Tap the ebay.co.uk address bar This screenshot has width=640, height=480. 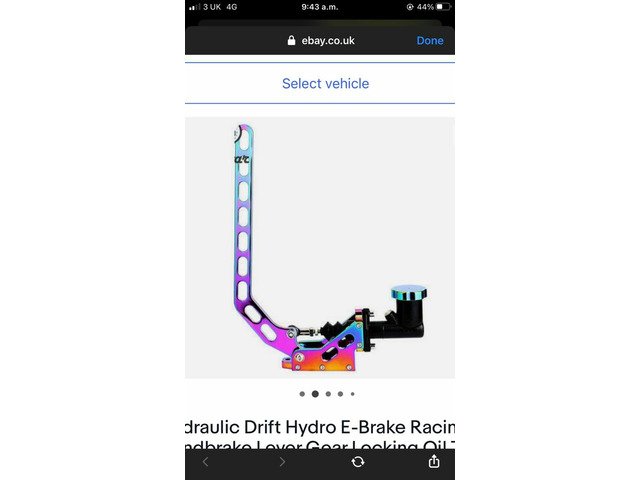coord(321,40)
